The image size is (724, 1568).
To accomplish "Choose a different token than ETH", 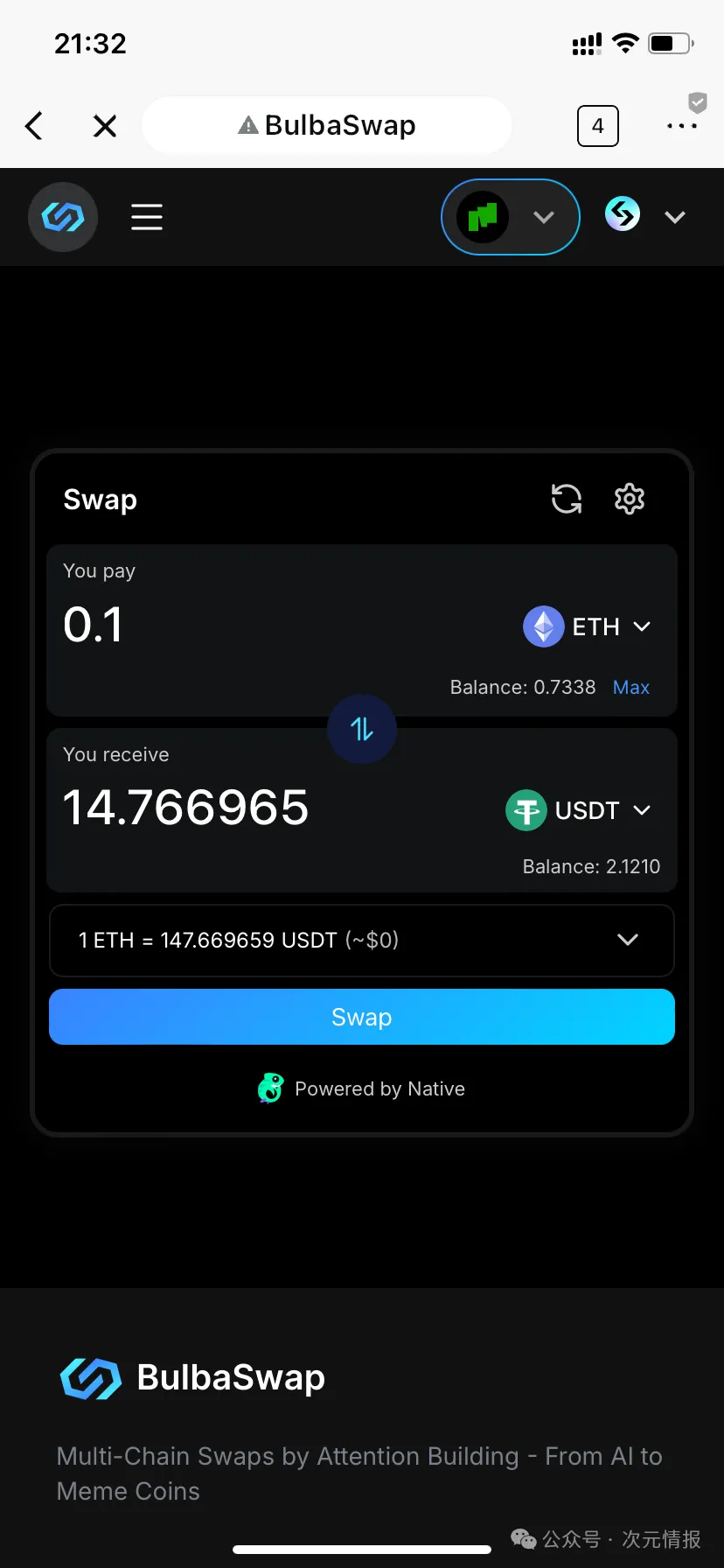I will click(588, 626).
